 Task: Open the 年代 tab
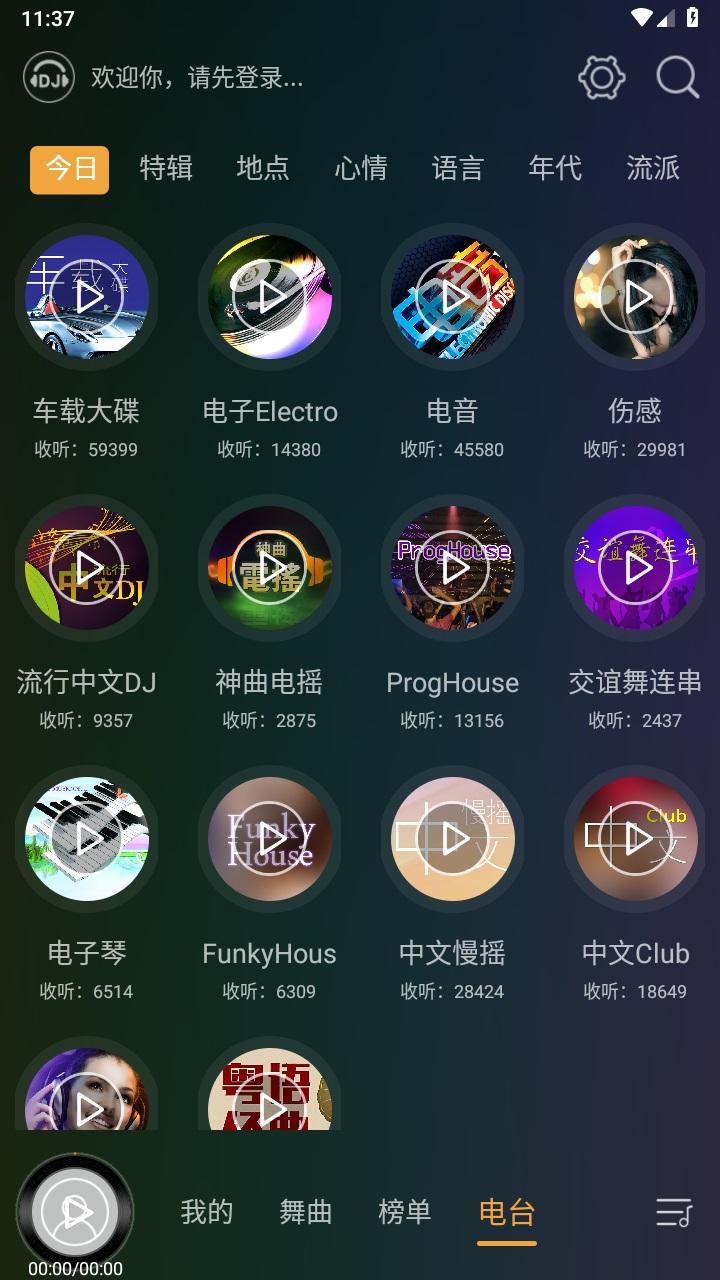555,168
